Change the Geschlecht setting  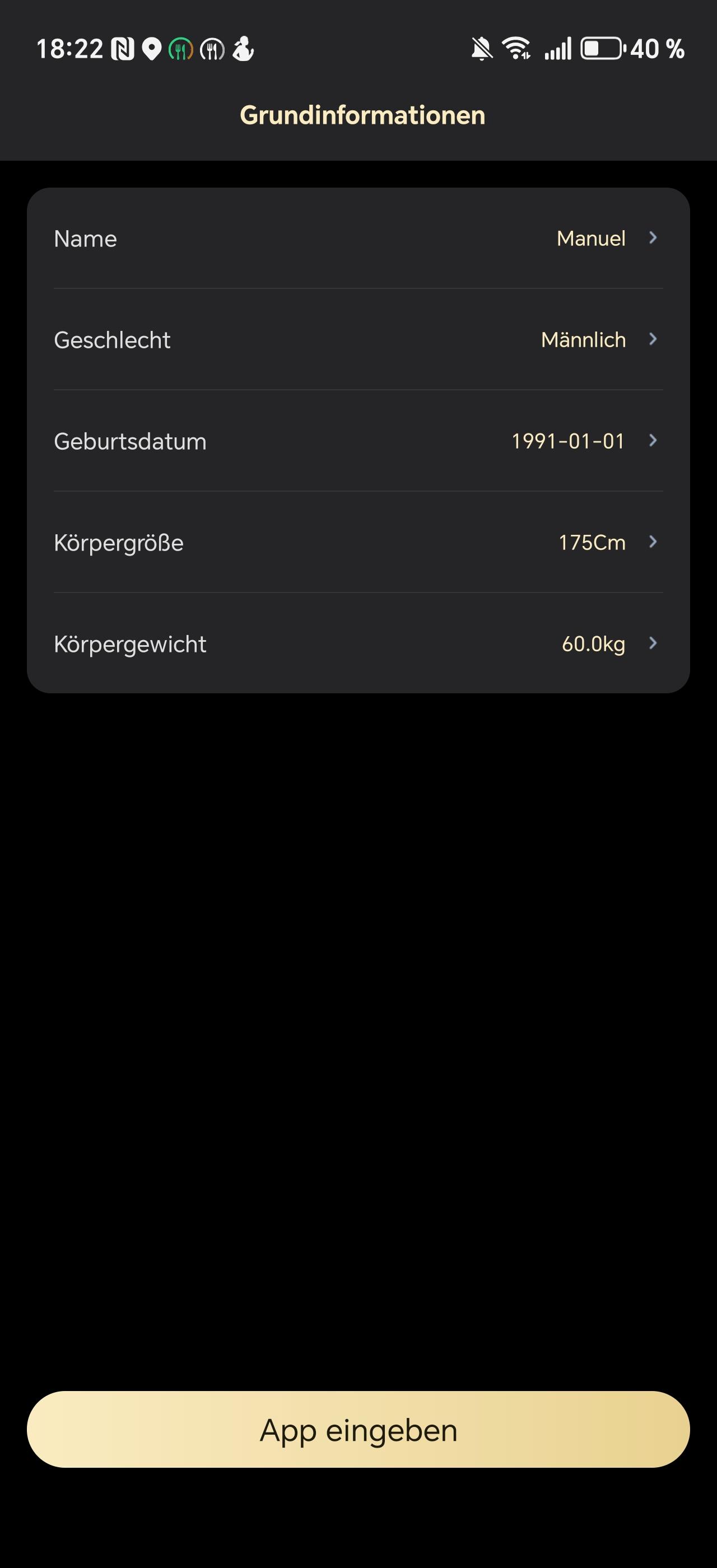(358, 340)
